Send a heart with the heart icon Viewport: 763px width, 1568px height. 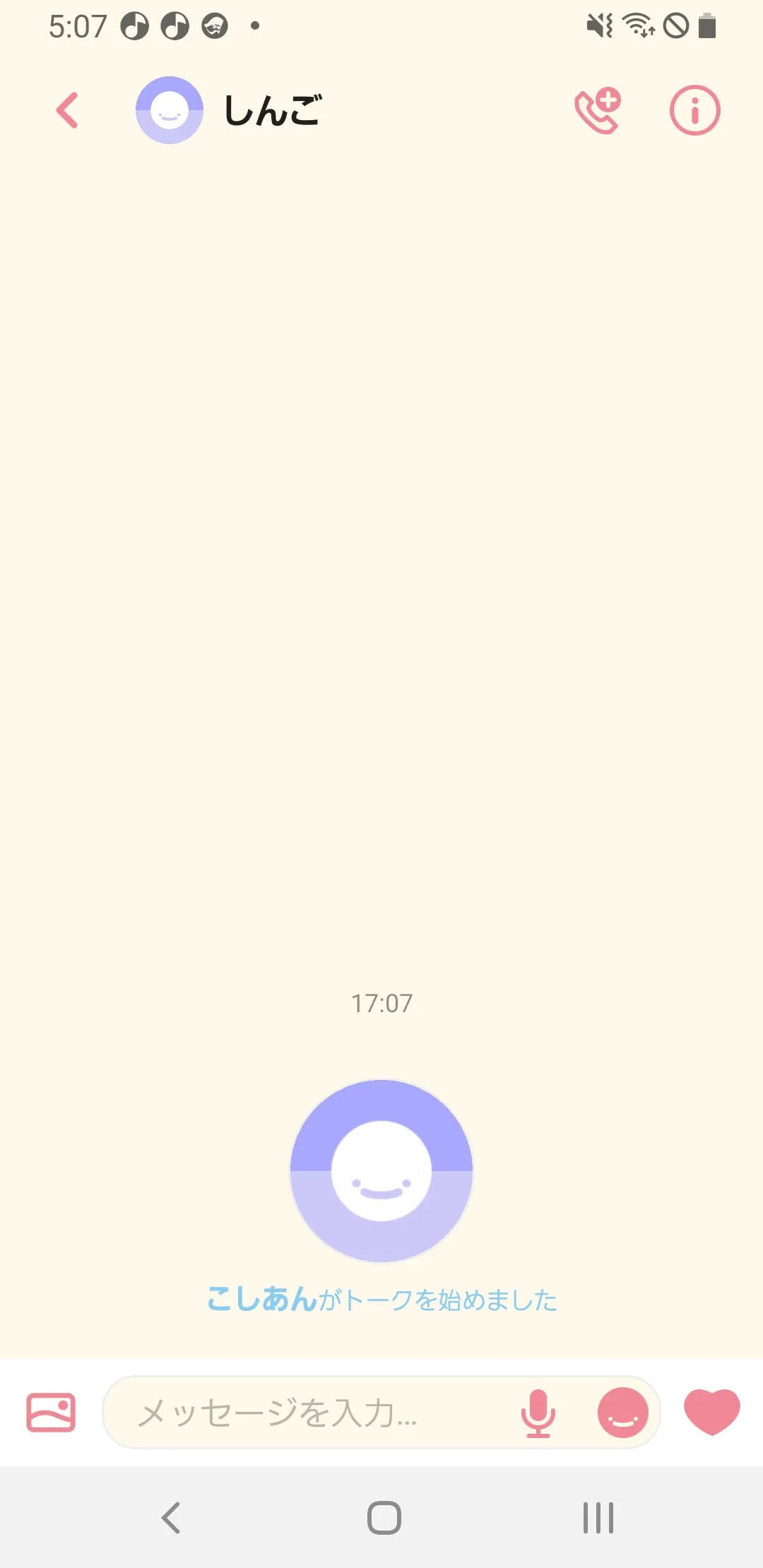711,1411
